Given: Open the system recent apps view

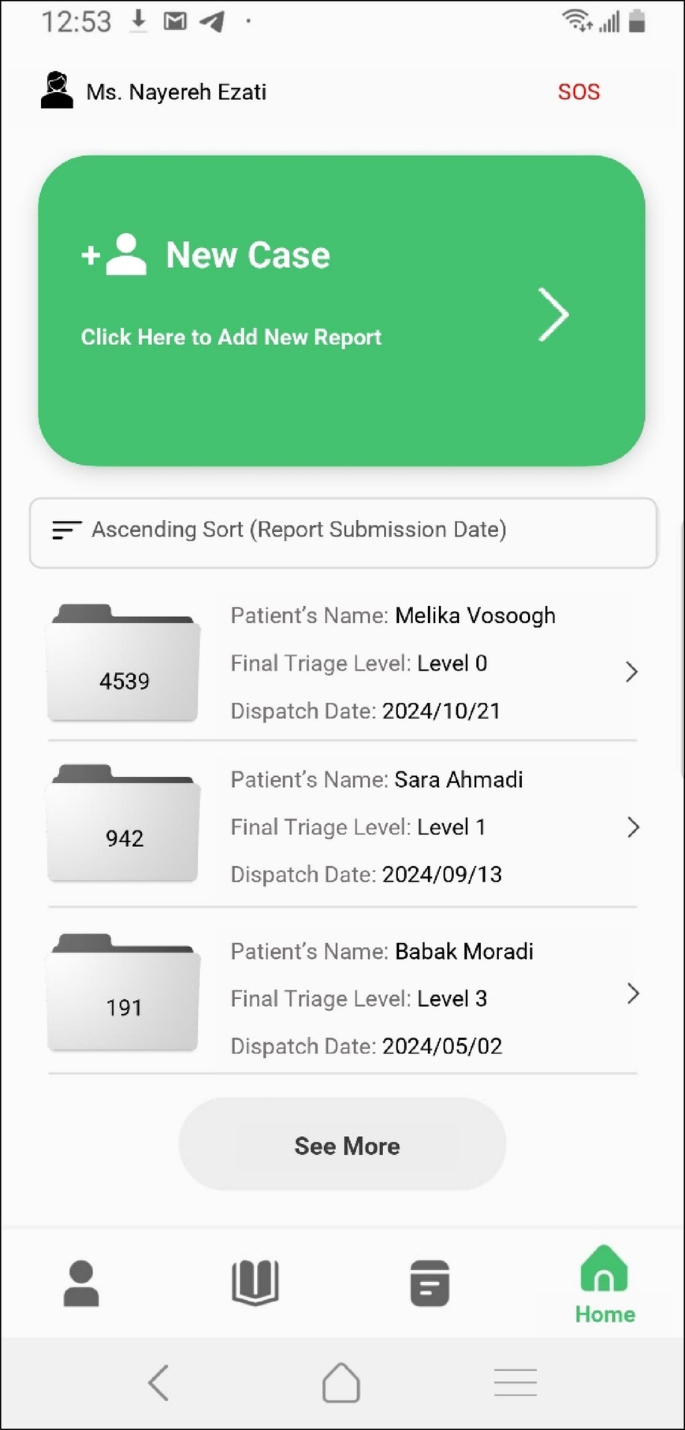Looking at the screenshot, I should coord(515,1383).
